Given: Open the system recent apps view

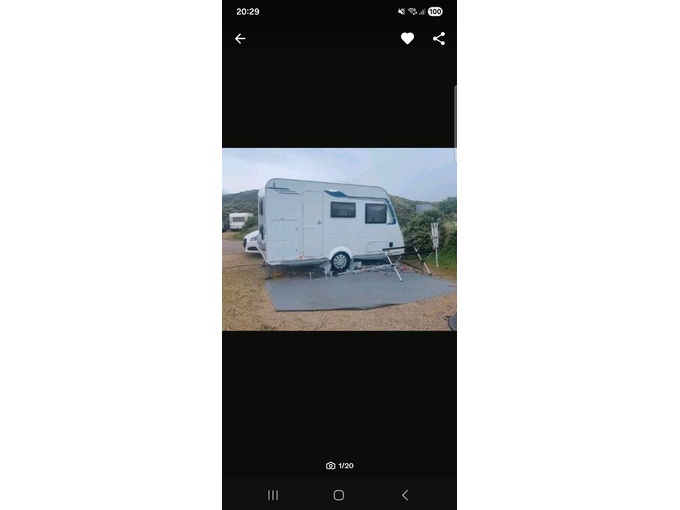Looking at the screenshot, I should click(x=273, y=495).
